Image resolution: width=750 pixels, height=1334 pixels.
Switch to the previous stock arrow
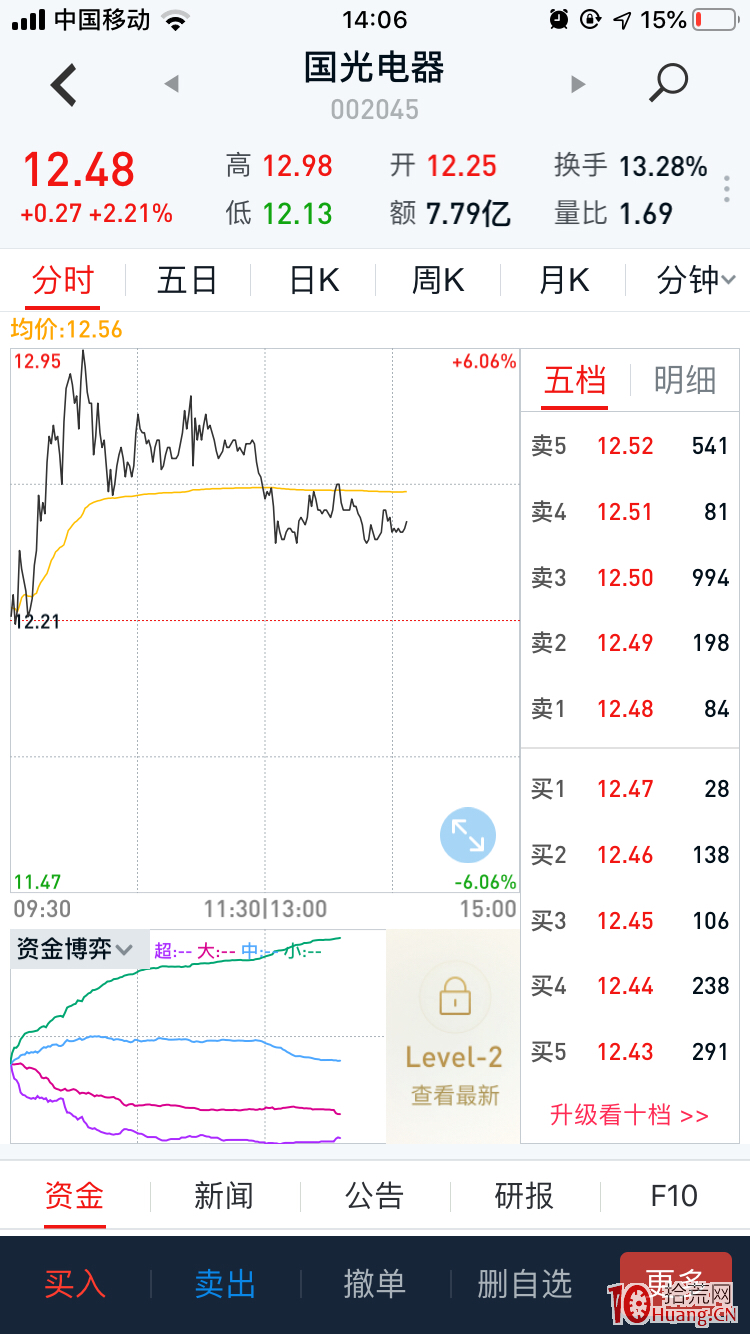(x=172, y=84)
